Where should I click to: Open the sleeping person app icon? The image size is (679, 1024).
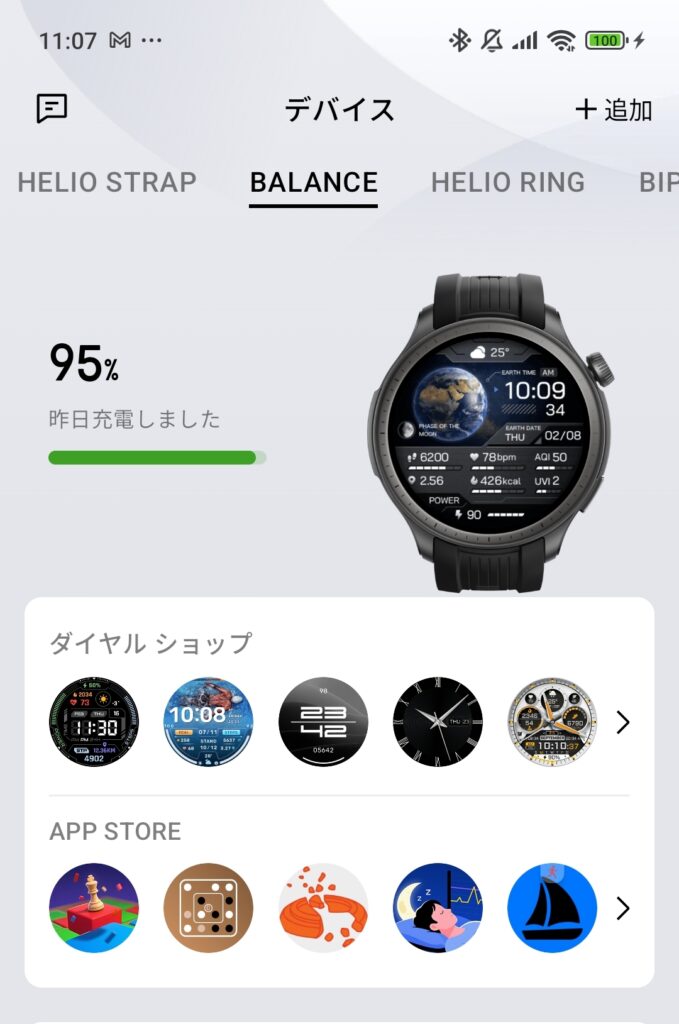pos(437,908)
